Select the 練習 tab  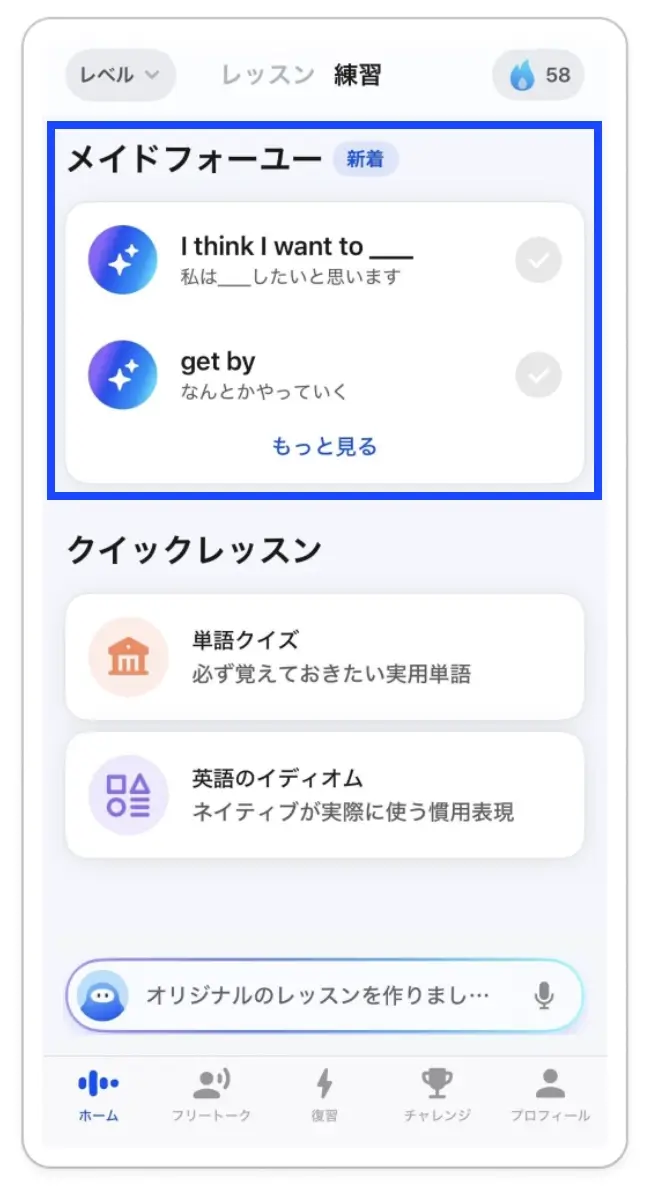tap(357, 75)
